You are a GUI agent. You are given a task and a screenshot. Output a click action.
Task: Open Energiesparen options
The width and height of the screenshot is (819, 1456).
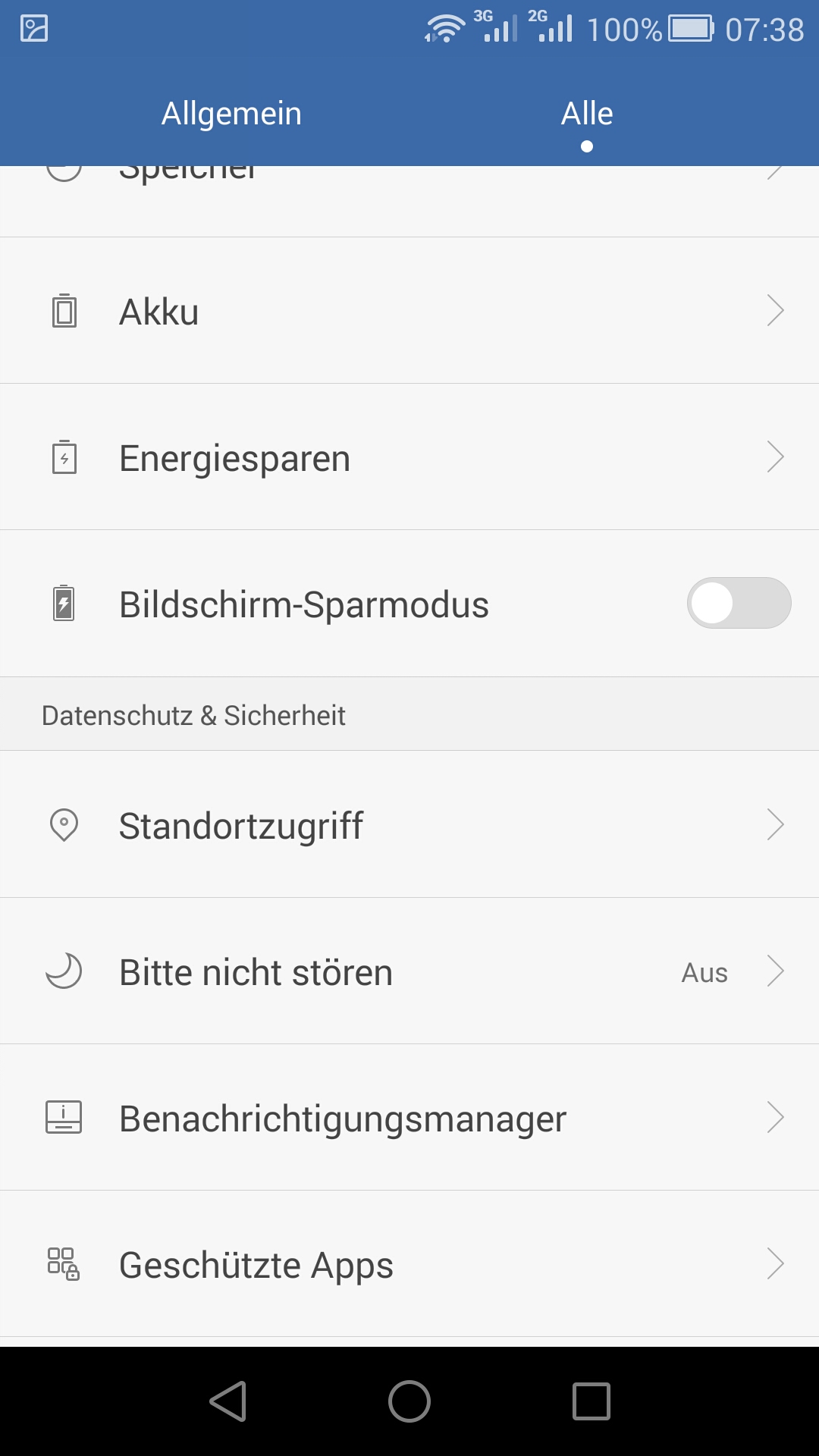pos(409,457)
